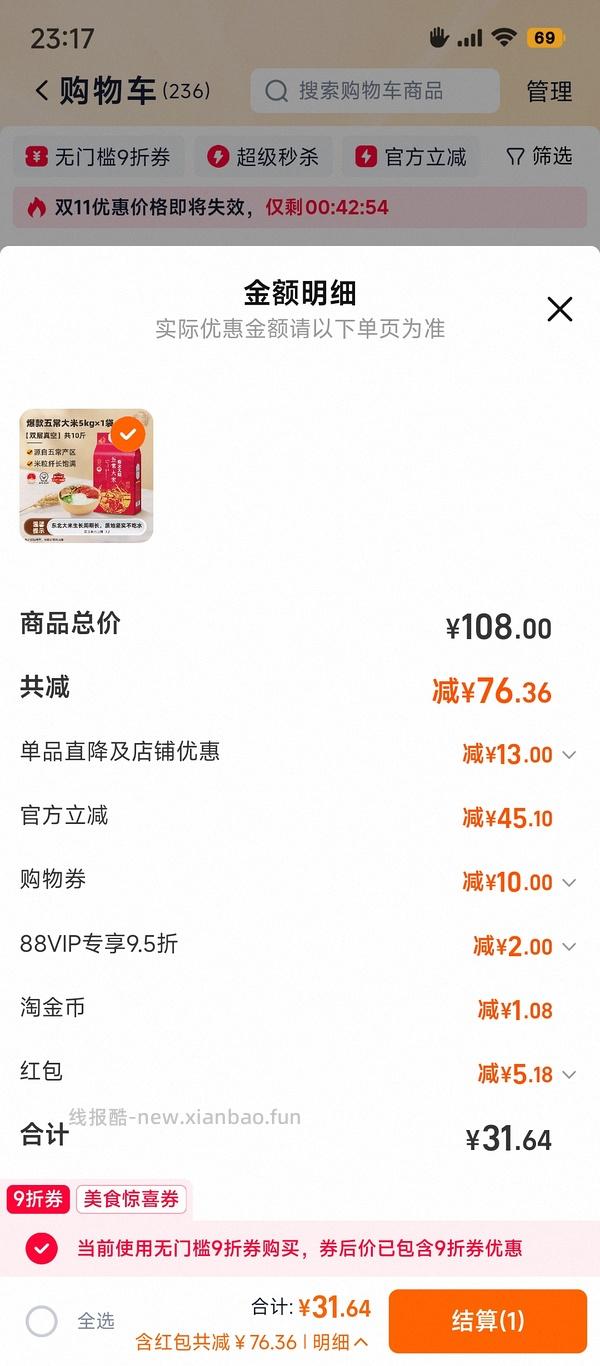The height and width of the screenshot is (1366, 600).
Task: Open the selected rice product thumbnail
Action: [86, 475]
